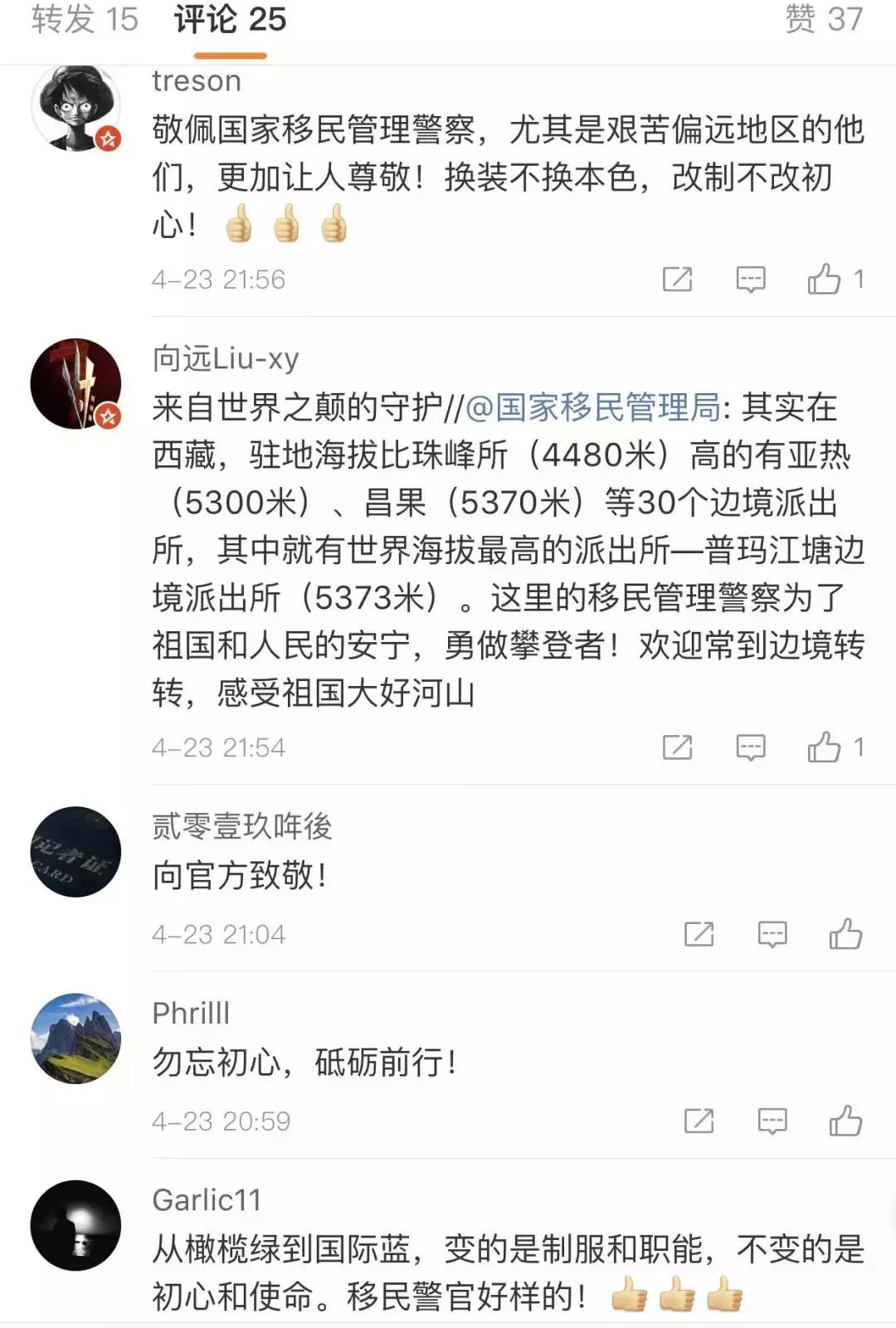
Task: Like treson's comment
Action: [825, 280]
